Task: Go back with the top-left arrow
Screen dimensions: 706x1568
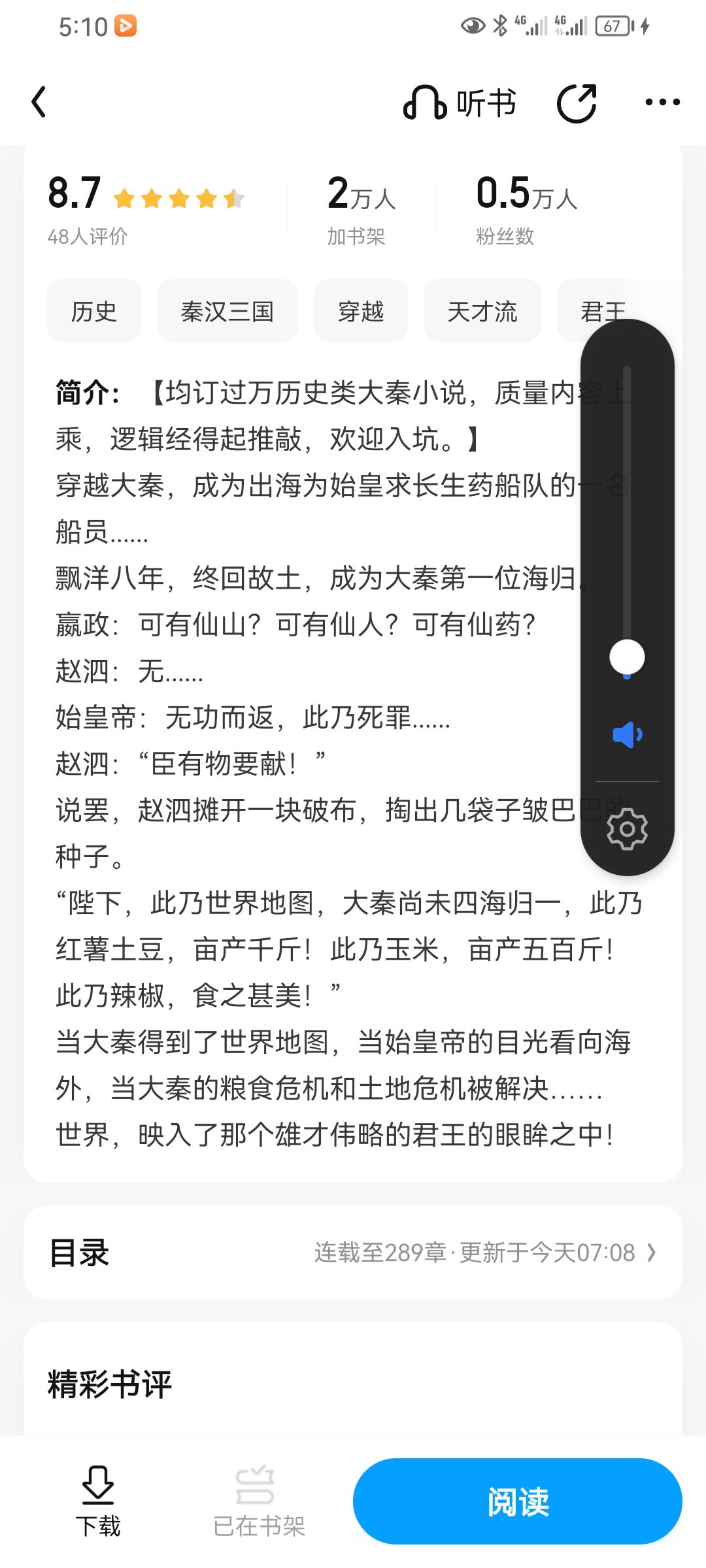Action: pos(39,102)
